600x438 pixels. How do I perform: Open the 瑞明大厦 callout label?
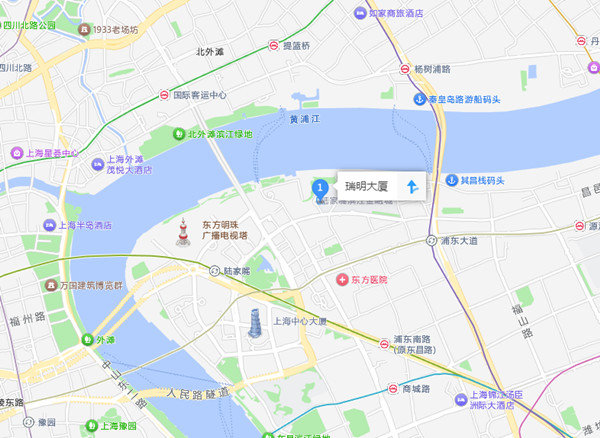[x=366, y=186]
